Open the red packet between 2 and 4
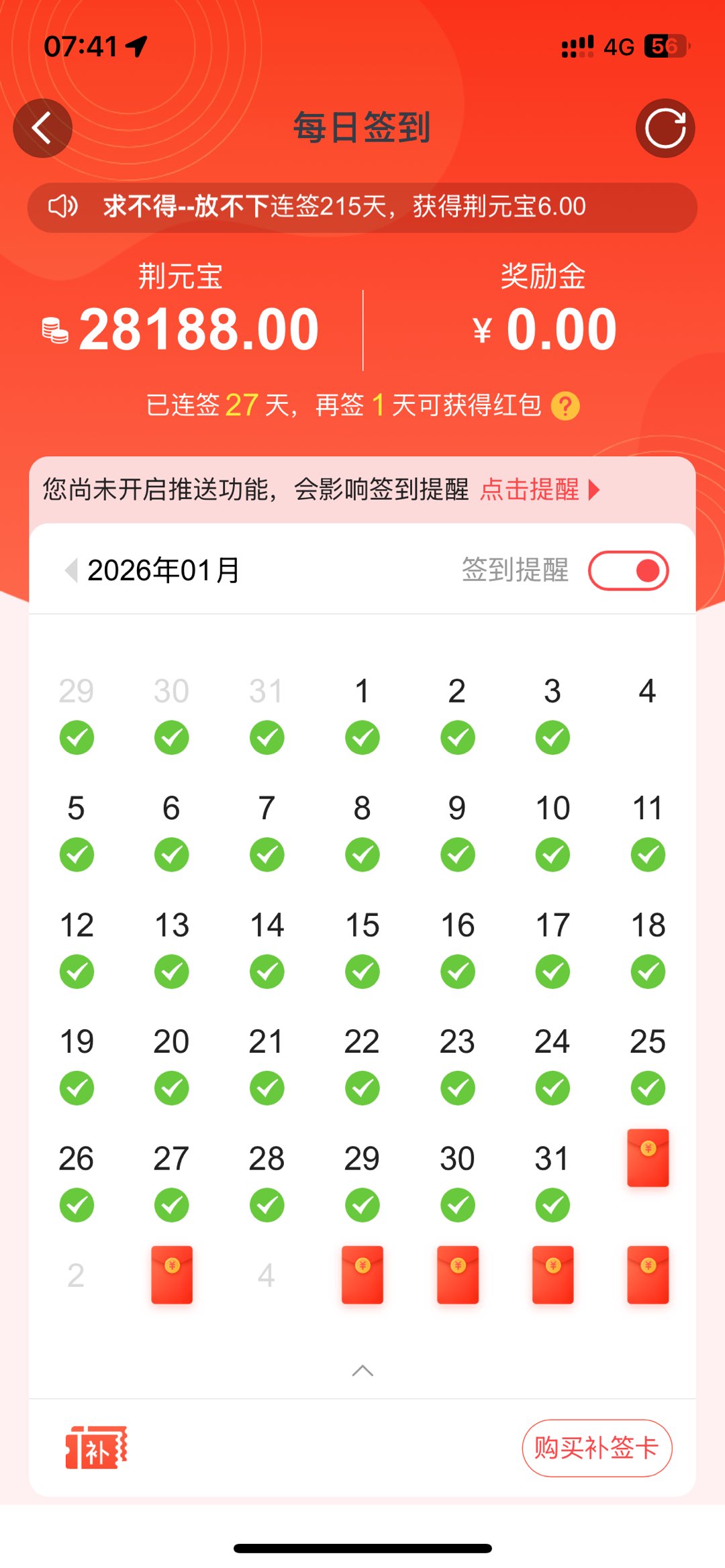725x1568 pixels. pyautogui.click(x=172, y=1275)
